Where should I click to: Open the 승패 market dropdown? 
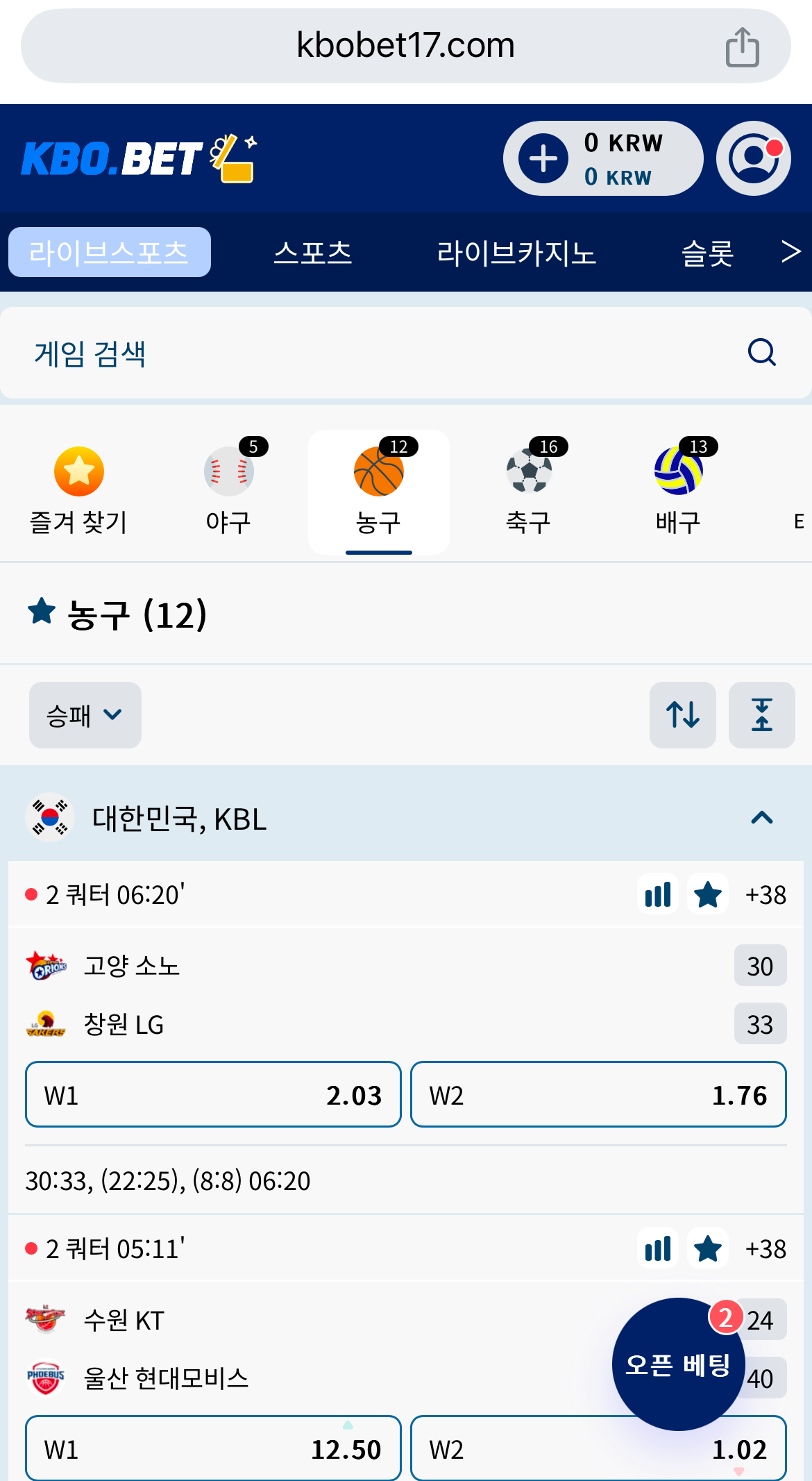pos(85,714)
